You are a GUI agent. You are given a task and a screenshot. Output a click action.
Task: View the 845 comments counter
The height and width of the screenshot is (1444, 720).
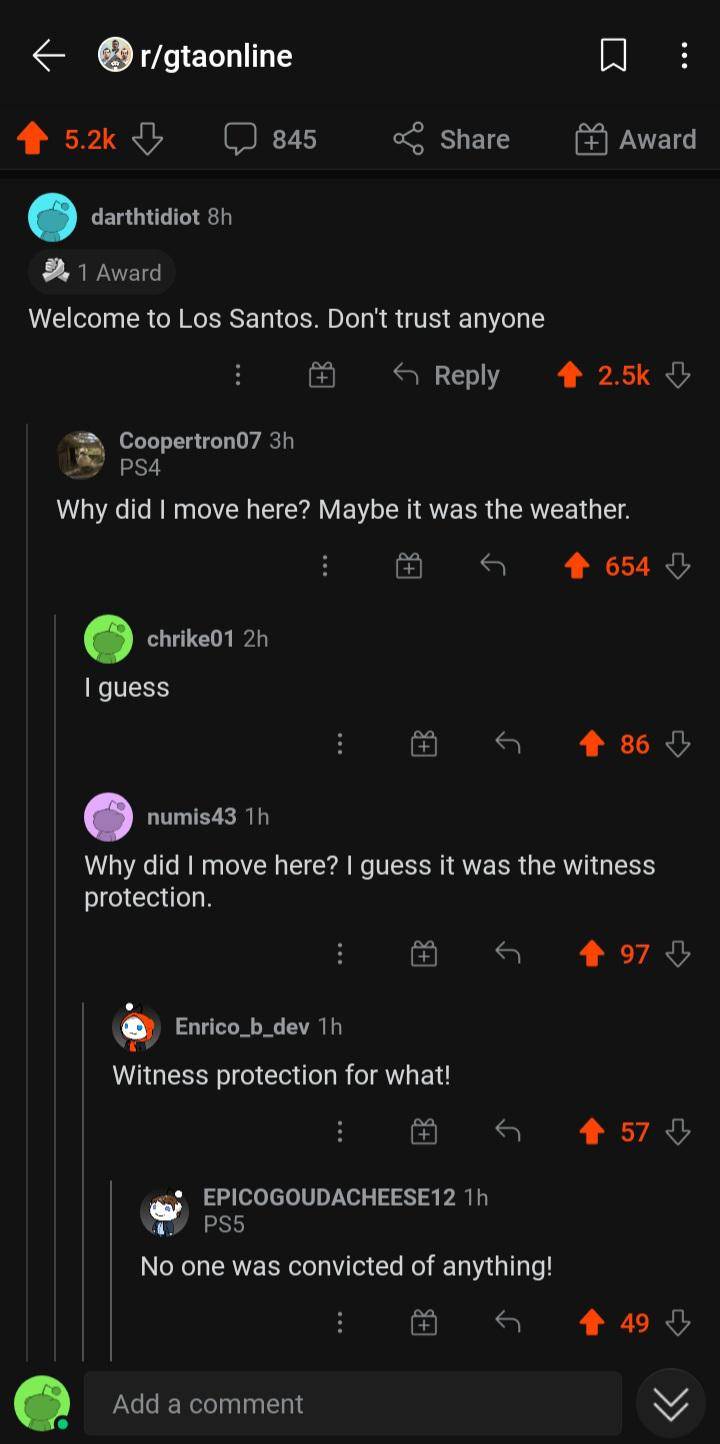click(x=266, y=140)
